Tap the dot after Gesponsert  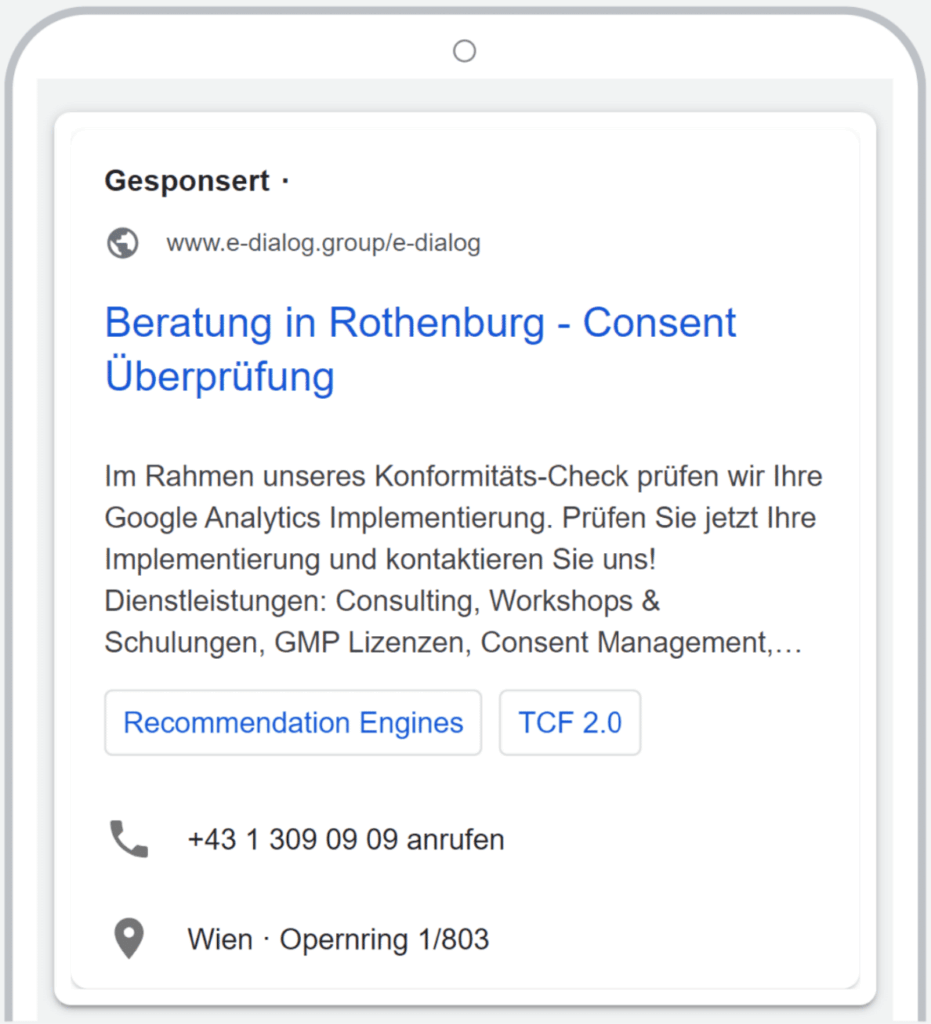point(287,180)
